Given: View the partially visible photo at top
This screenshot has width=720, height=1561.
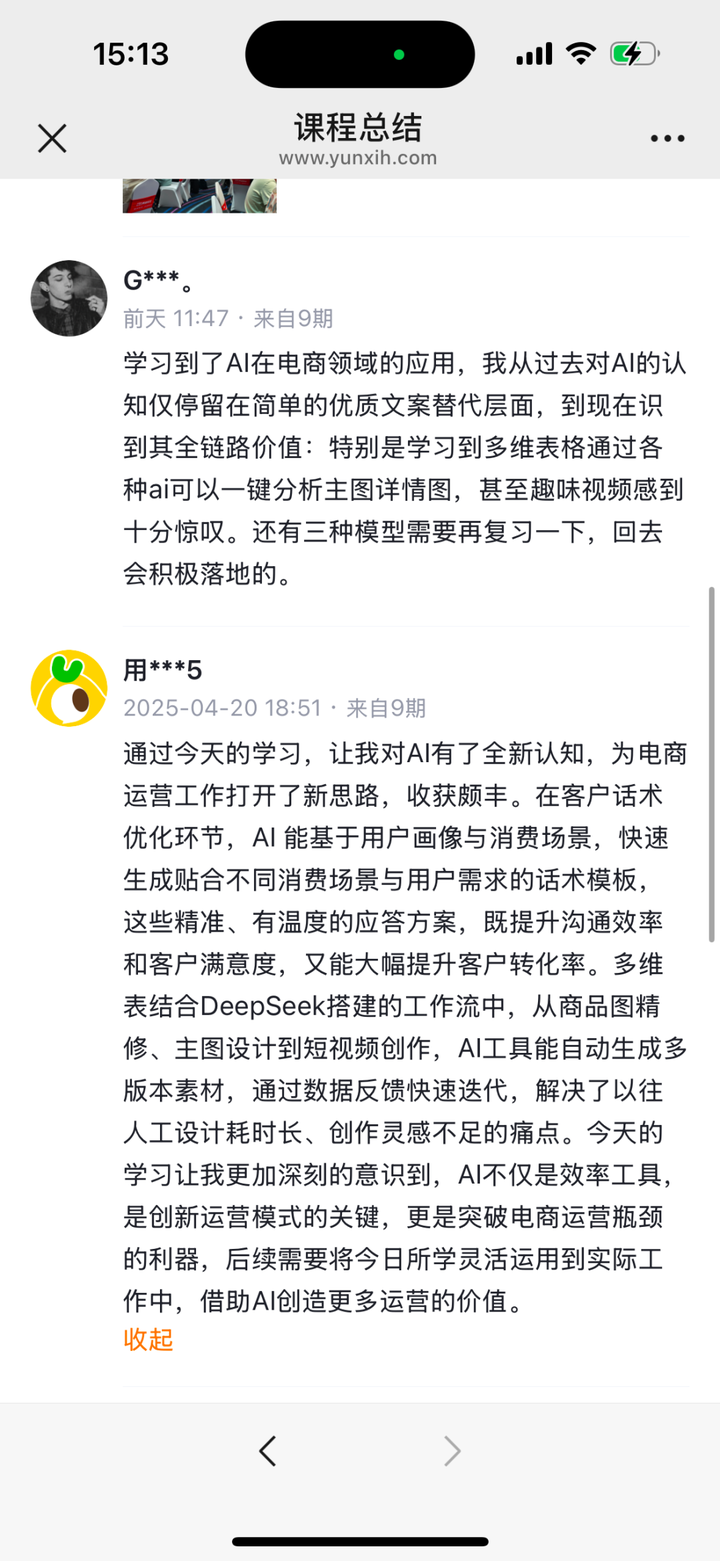Looking at the screenshot, I should [199, 195].
